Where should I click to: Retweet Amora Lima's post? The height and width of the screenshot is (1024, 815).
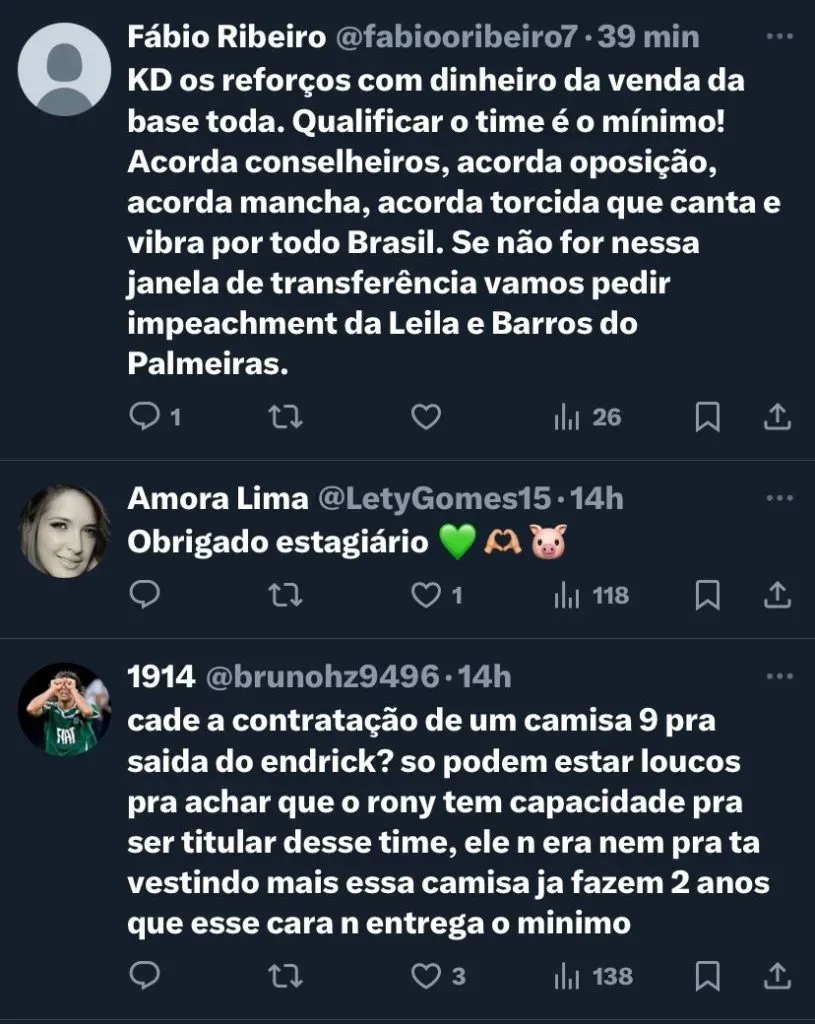point(287,595)
